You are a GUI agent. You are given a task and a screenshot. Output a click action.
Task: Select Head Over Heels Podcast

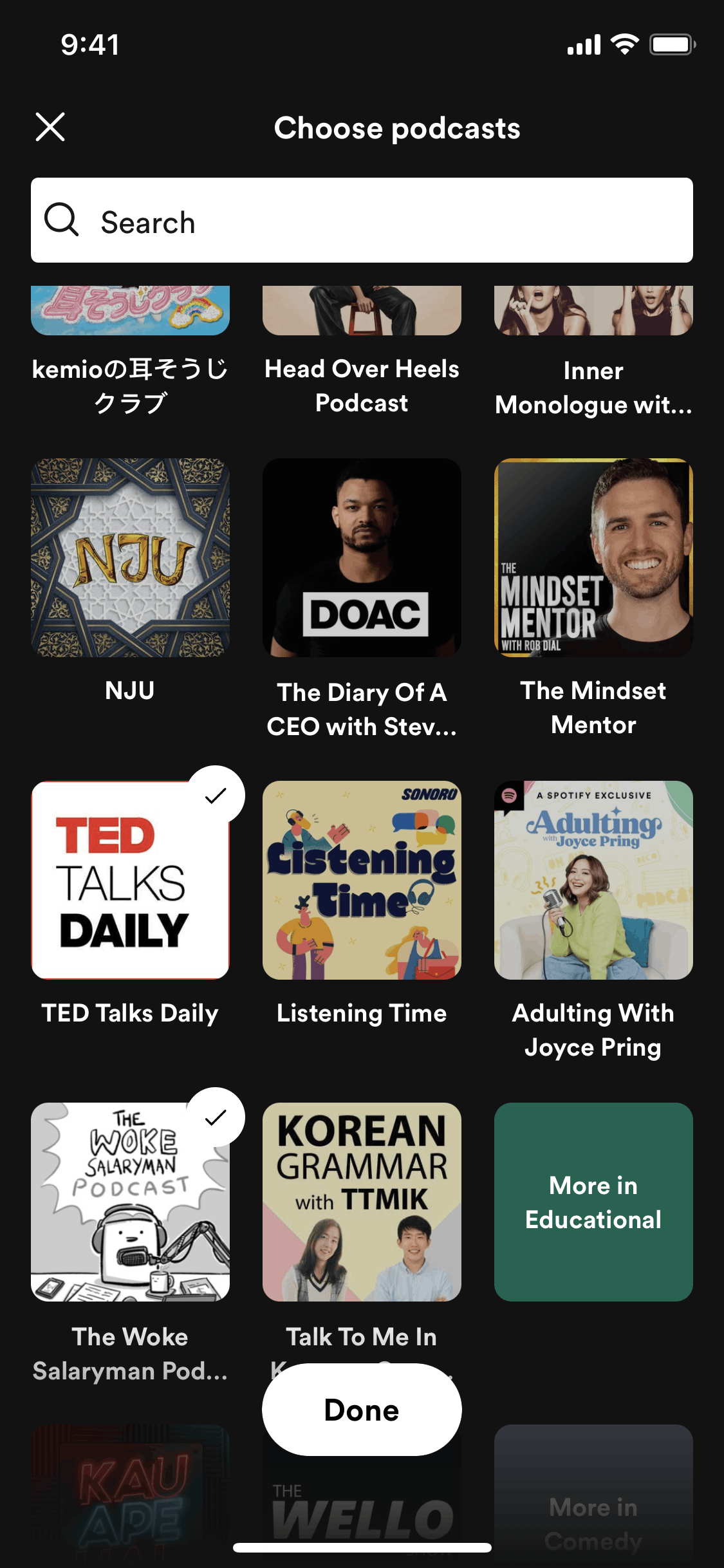click(362, 312)
